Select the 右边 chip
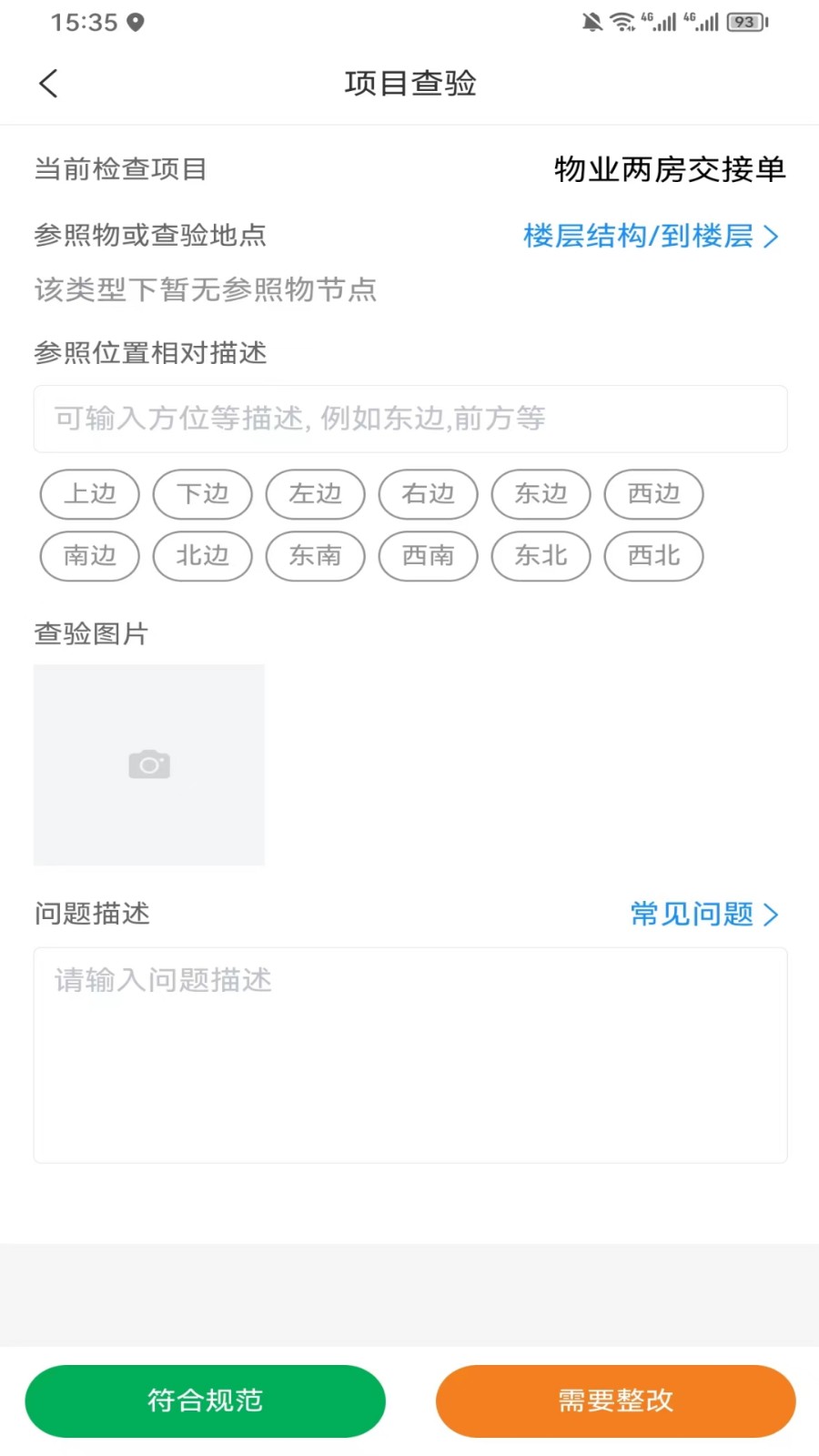Screen dimensions: 819x1456 click(428, 494)
